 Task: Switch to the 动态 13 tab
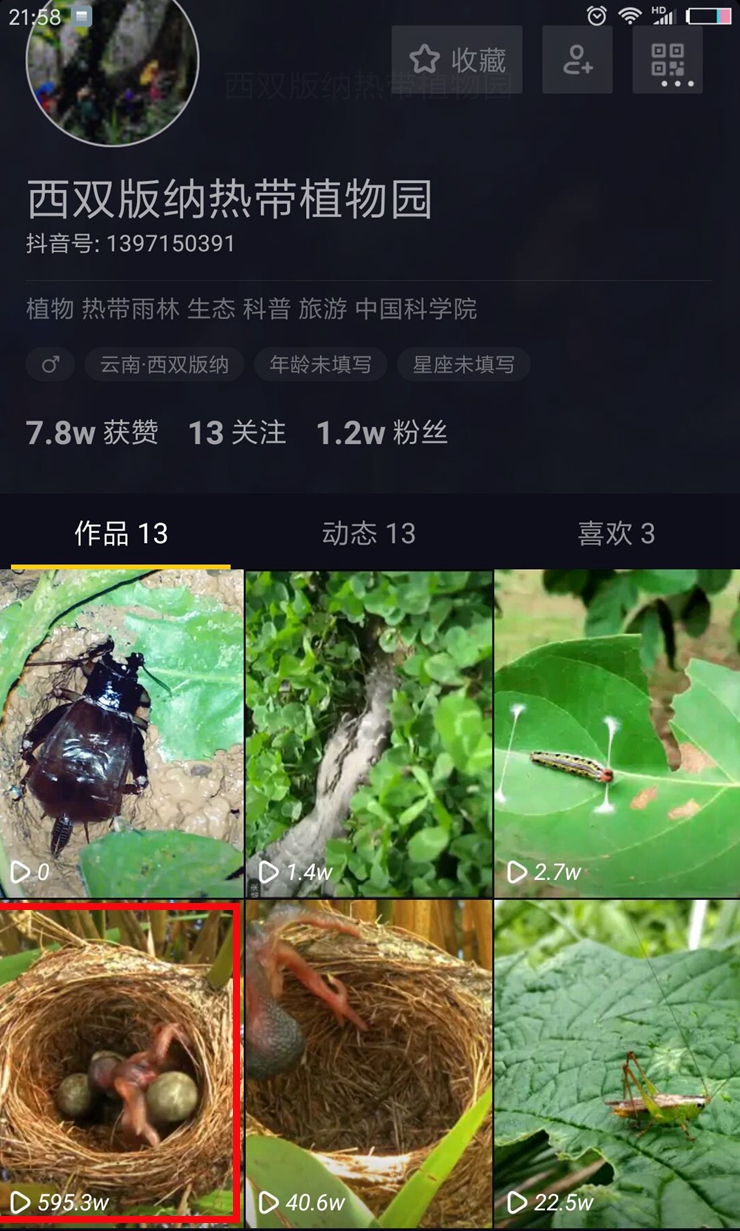point(368,533)
